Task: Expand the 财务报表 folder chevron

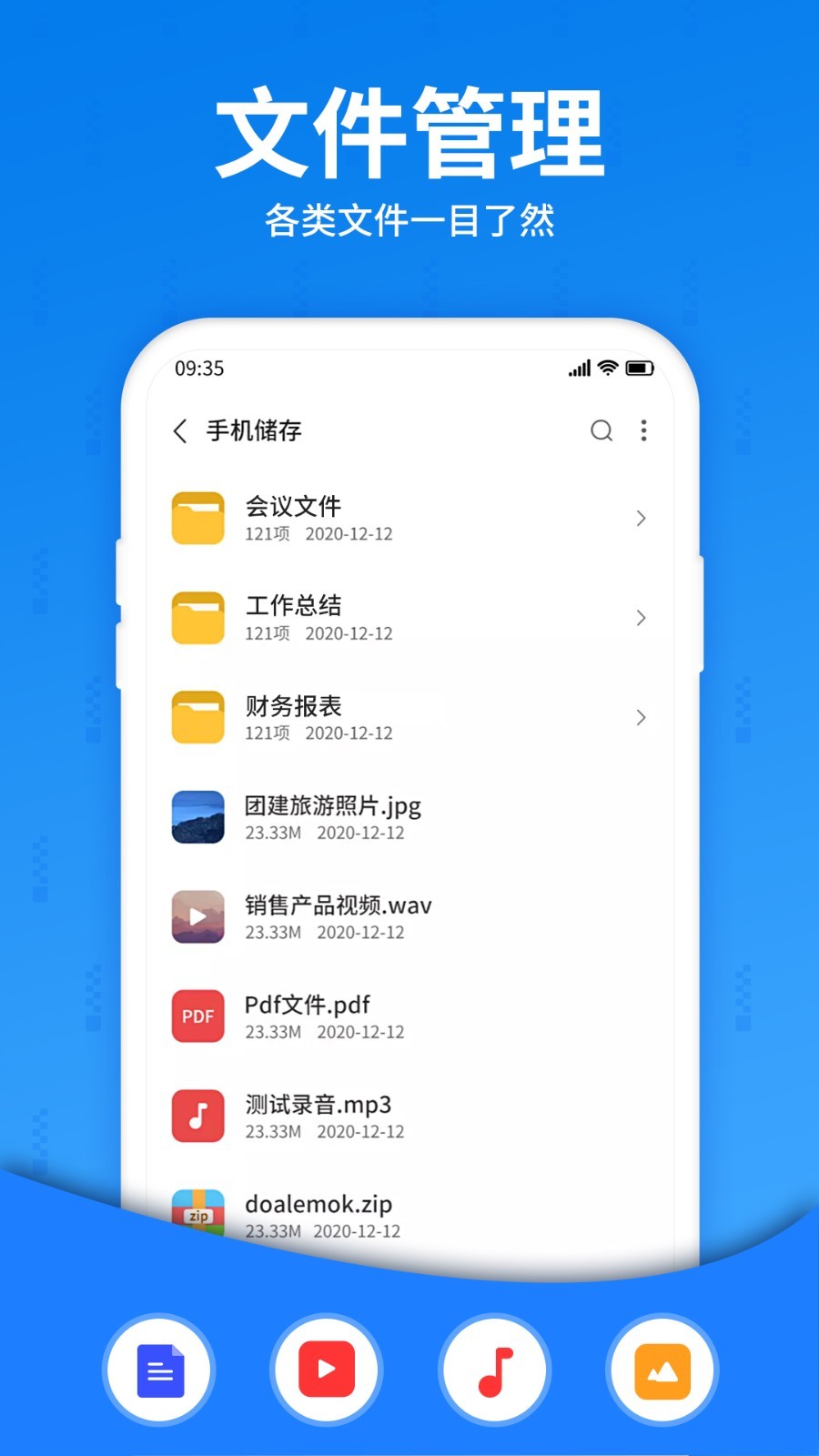Action: point(642,717)
